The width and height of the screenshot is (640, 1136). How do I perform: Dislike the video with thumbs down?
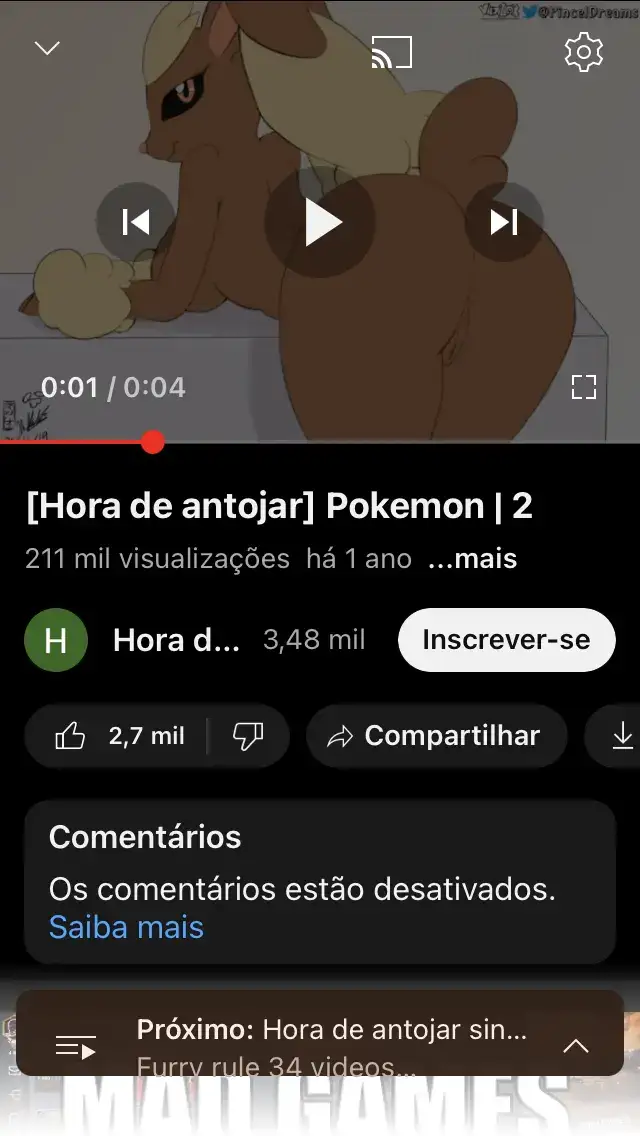pos(248,737)
